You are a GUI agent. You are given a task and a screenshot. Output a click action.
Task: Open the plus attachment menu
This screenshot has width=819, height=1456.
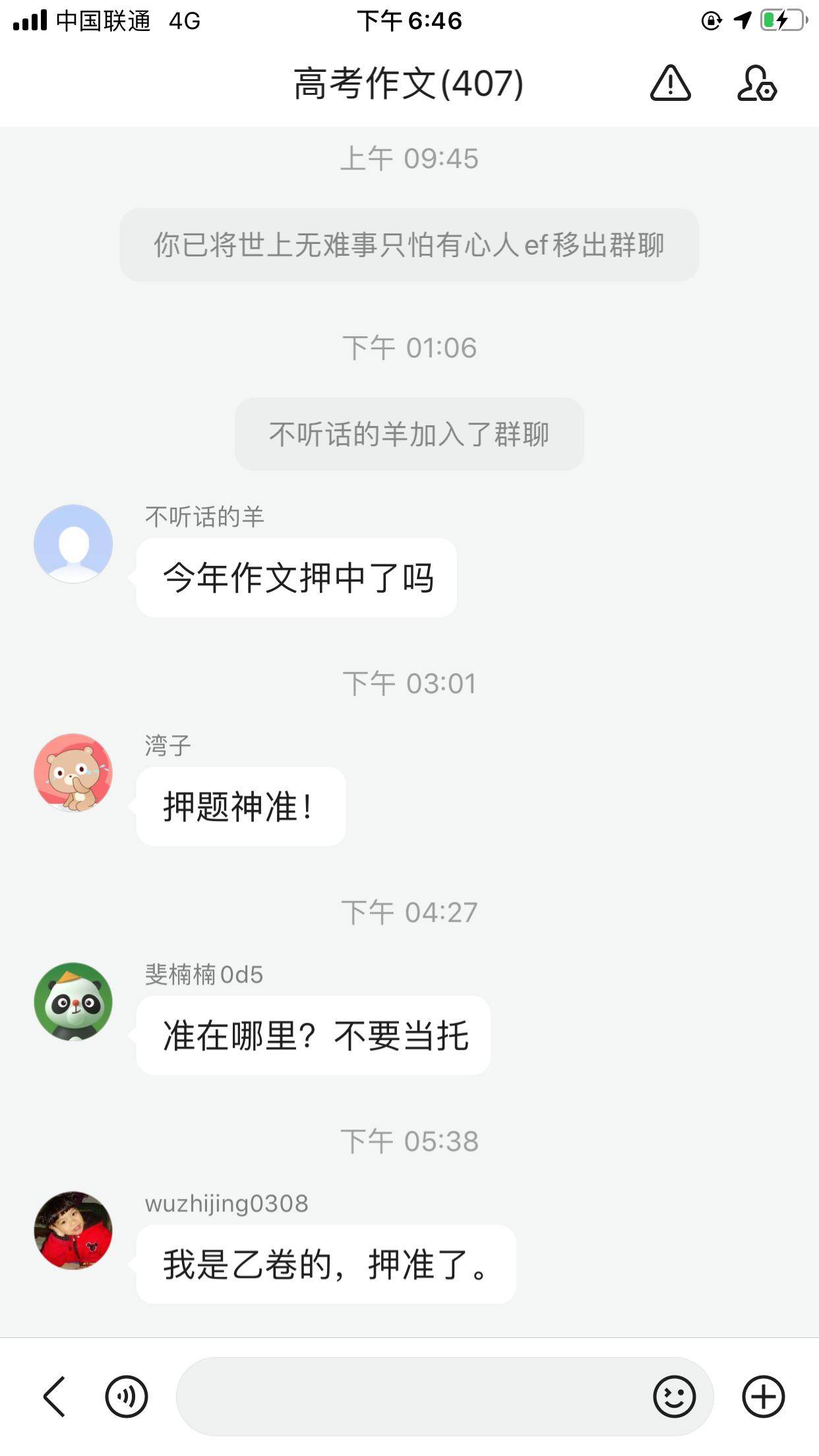point(763,1396)
